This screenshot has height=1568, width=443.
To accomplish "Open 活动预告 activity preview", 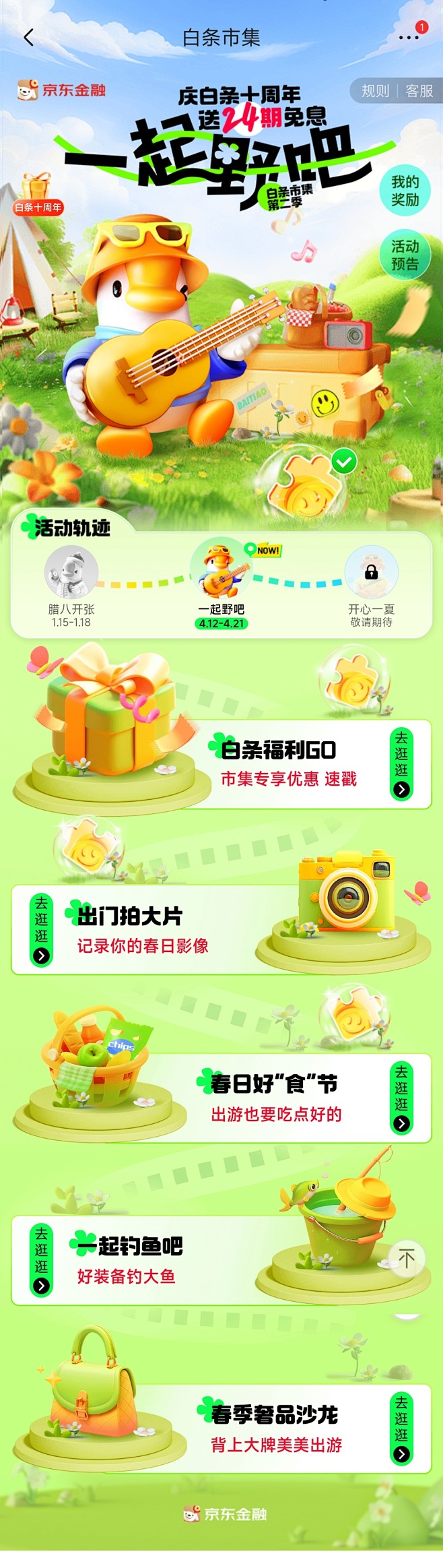I will point(405,255).
